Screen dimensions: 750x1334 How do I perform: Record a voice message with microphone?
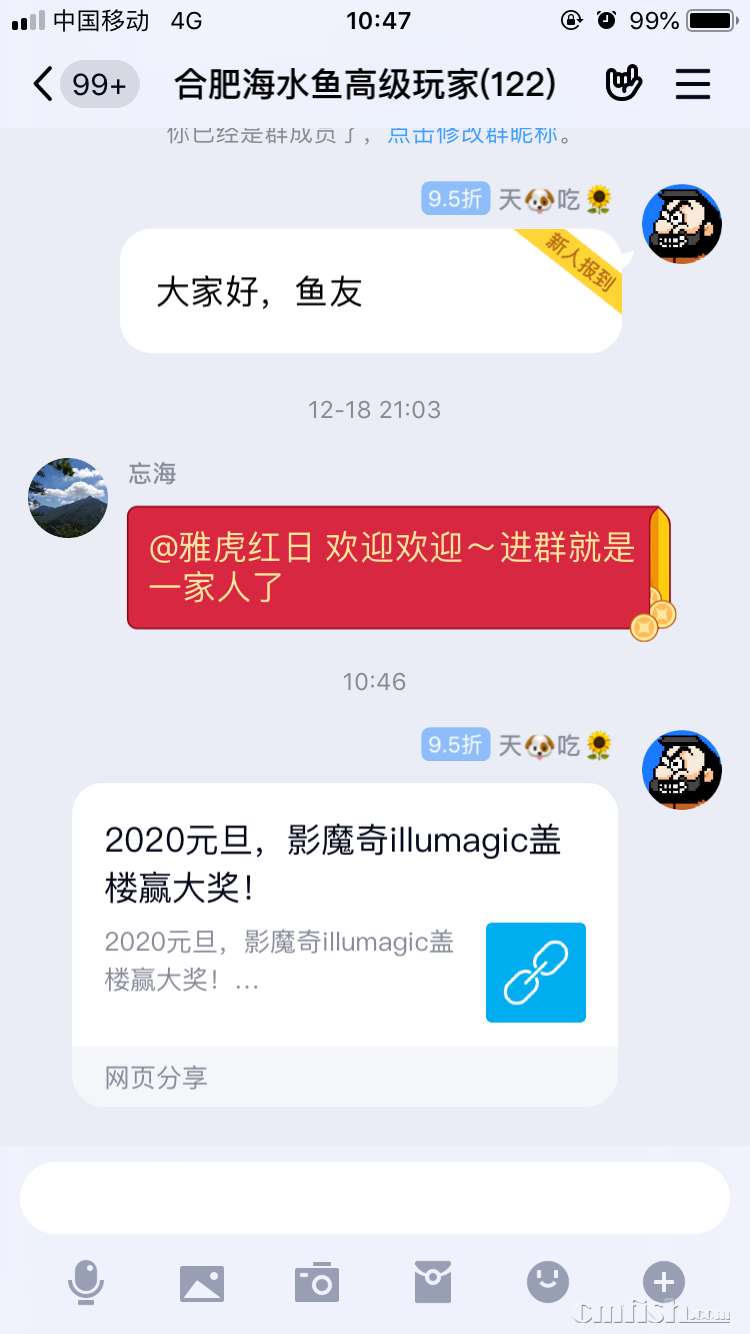[86, 1281]
